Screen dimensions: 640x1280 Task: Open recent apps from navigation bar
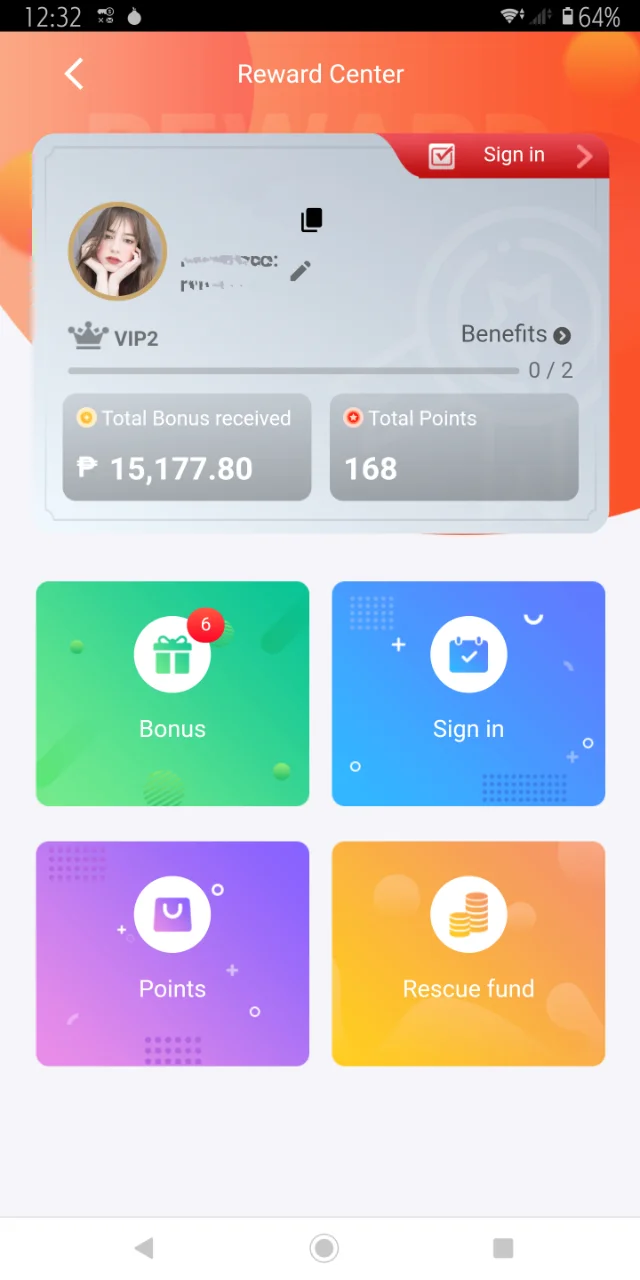503,1248
